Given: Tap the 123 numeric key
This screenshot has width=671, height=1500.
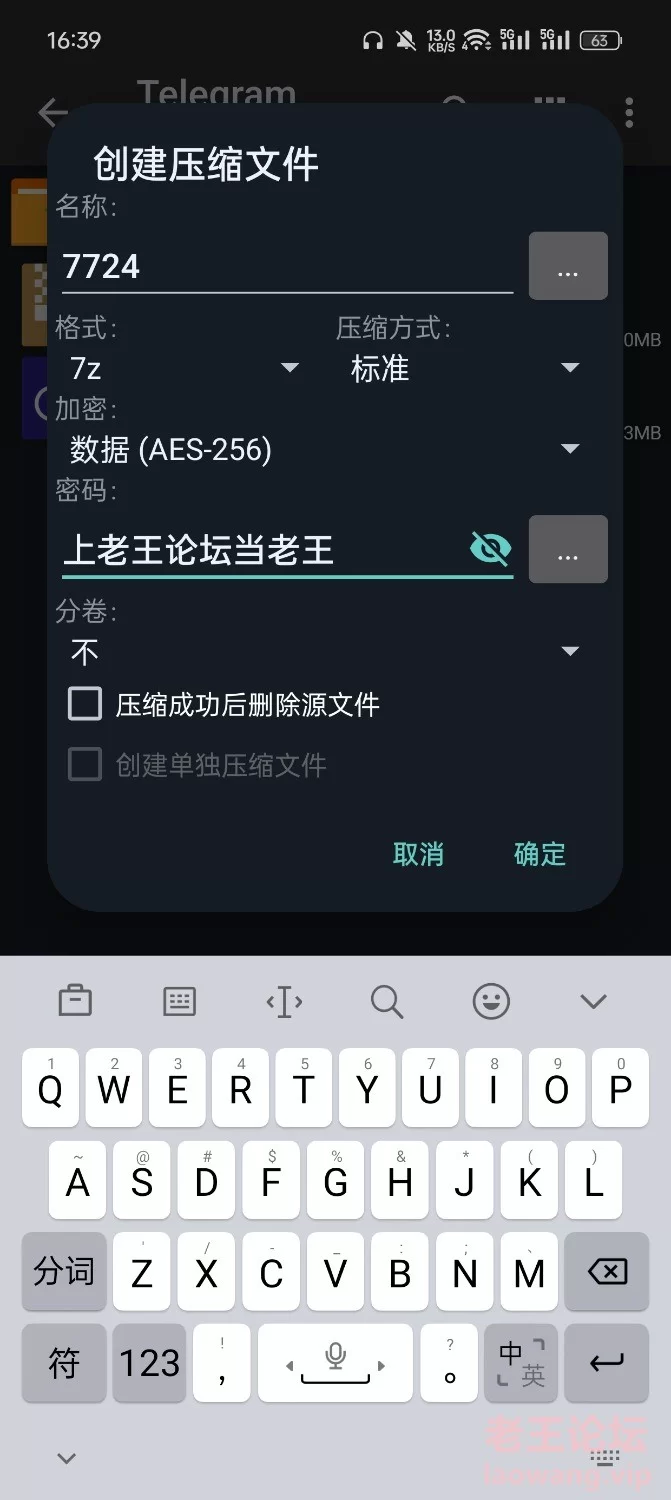Looking at the screenshot, I should click(150, 1362).
